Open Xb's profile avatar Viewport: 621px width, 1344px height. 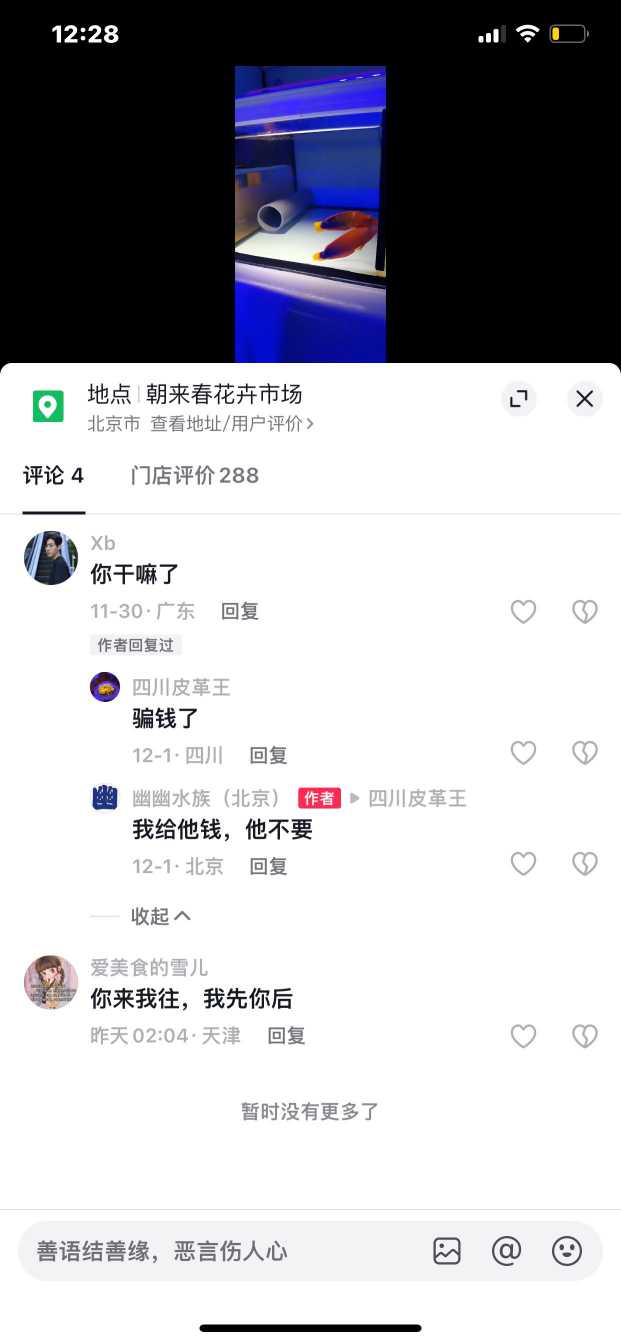click(50, 557)
